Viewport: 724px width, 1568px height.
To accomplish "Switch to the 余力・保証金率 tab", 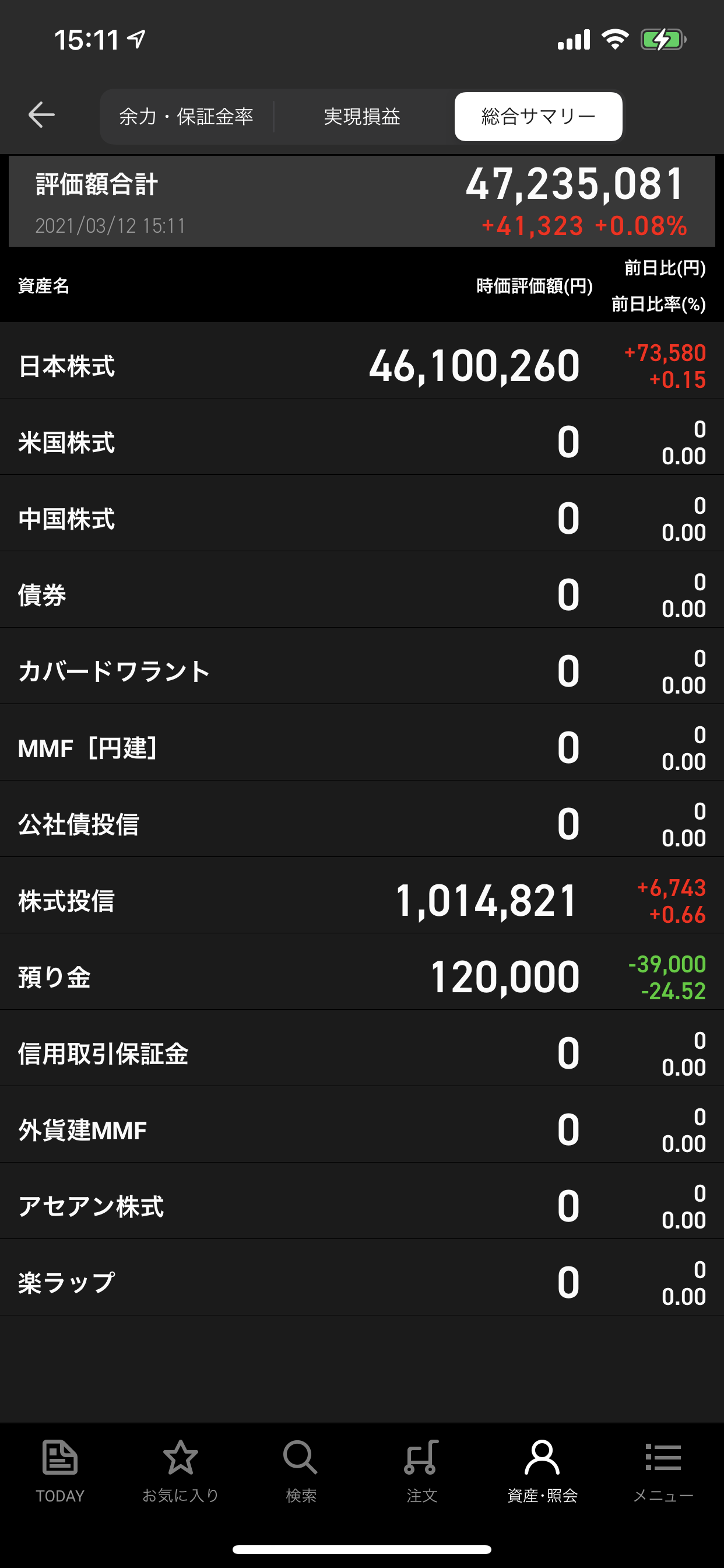I will click(185, 116).
